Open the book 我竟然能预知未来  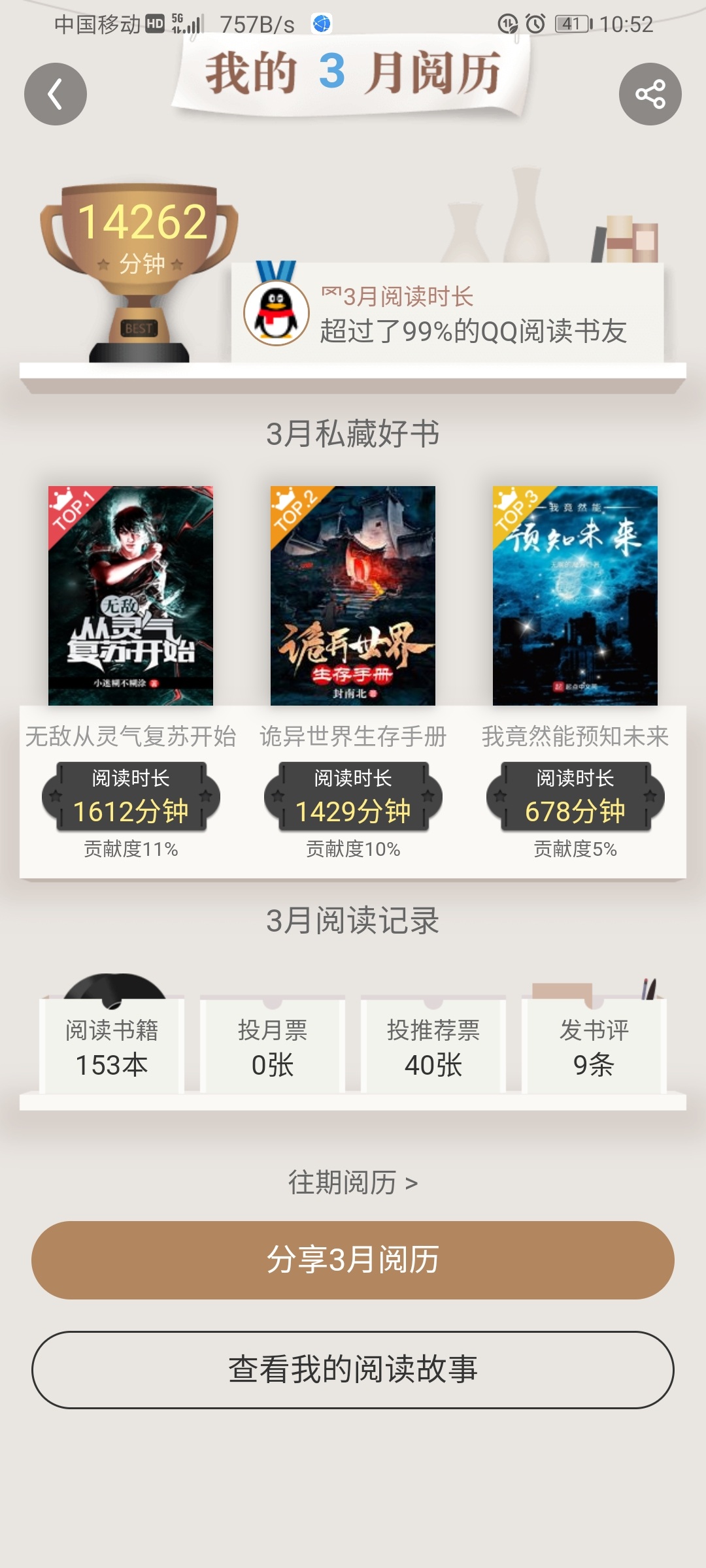575,596
